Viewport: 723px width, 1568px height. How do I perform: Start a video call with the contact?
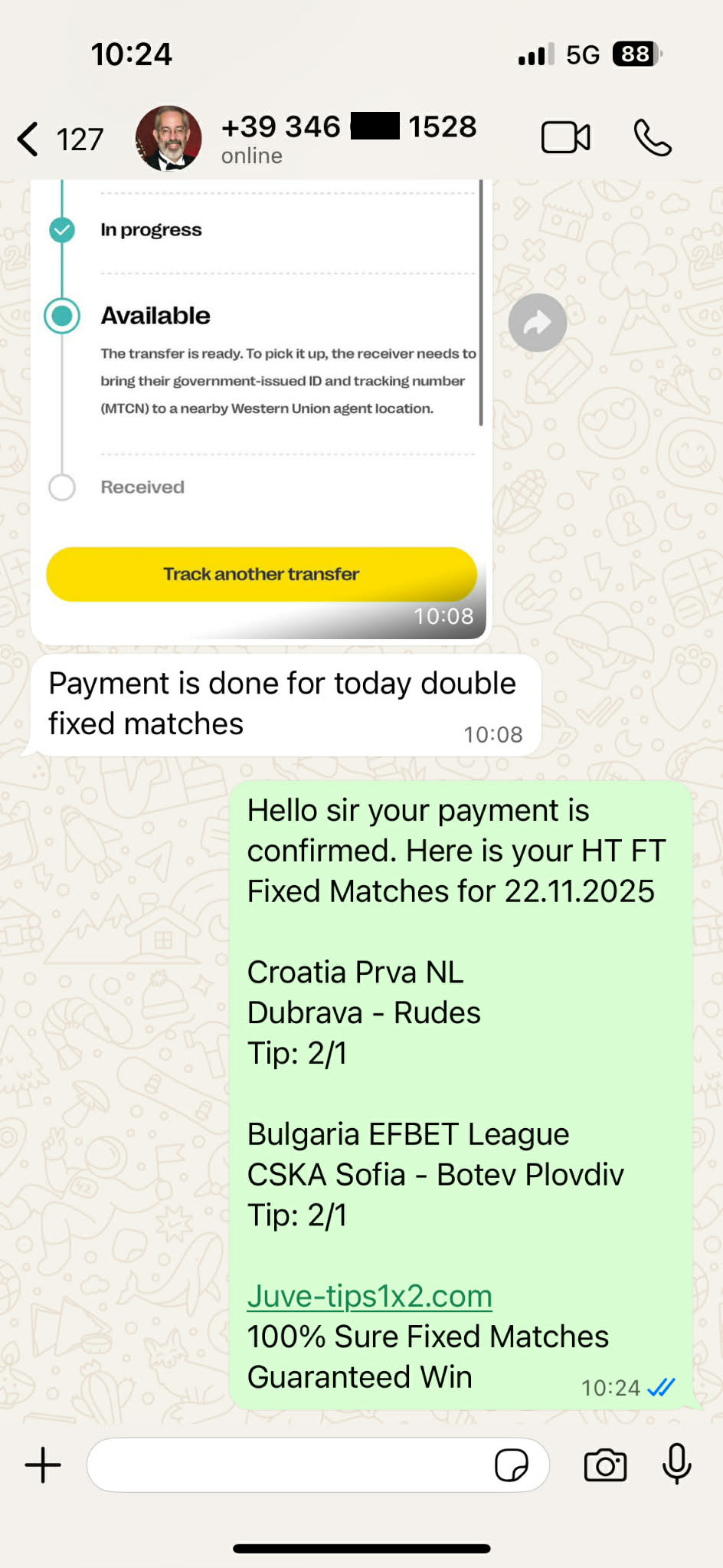565,137
